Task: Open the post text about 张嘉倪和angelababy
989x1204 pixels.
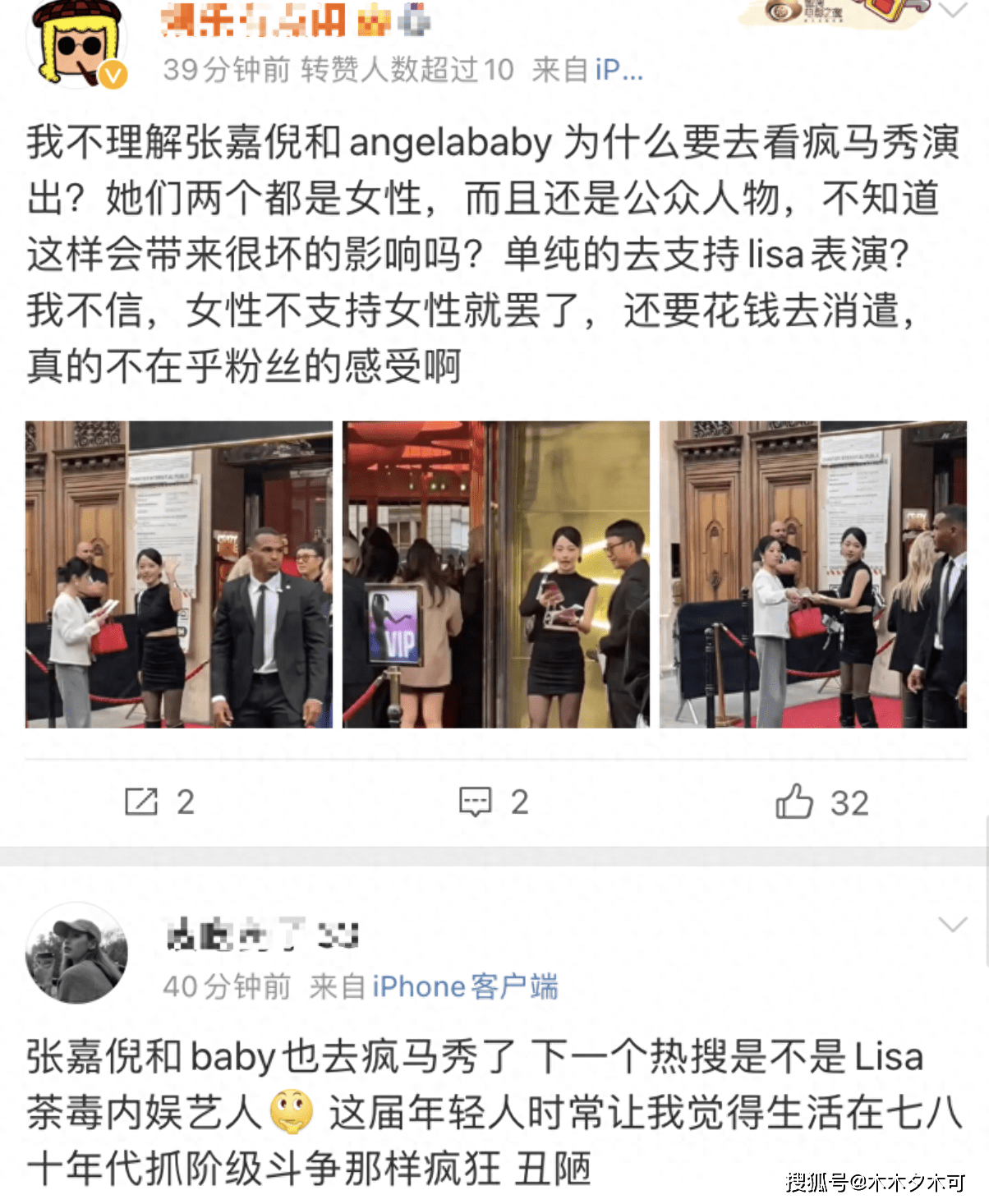Action: pyautogui.click(x=493, y=255)
